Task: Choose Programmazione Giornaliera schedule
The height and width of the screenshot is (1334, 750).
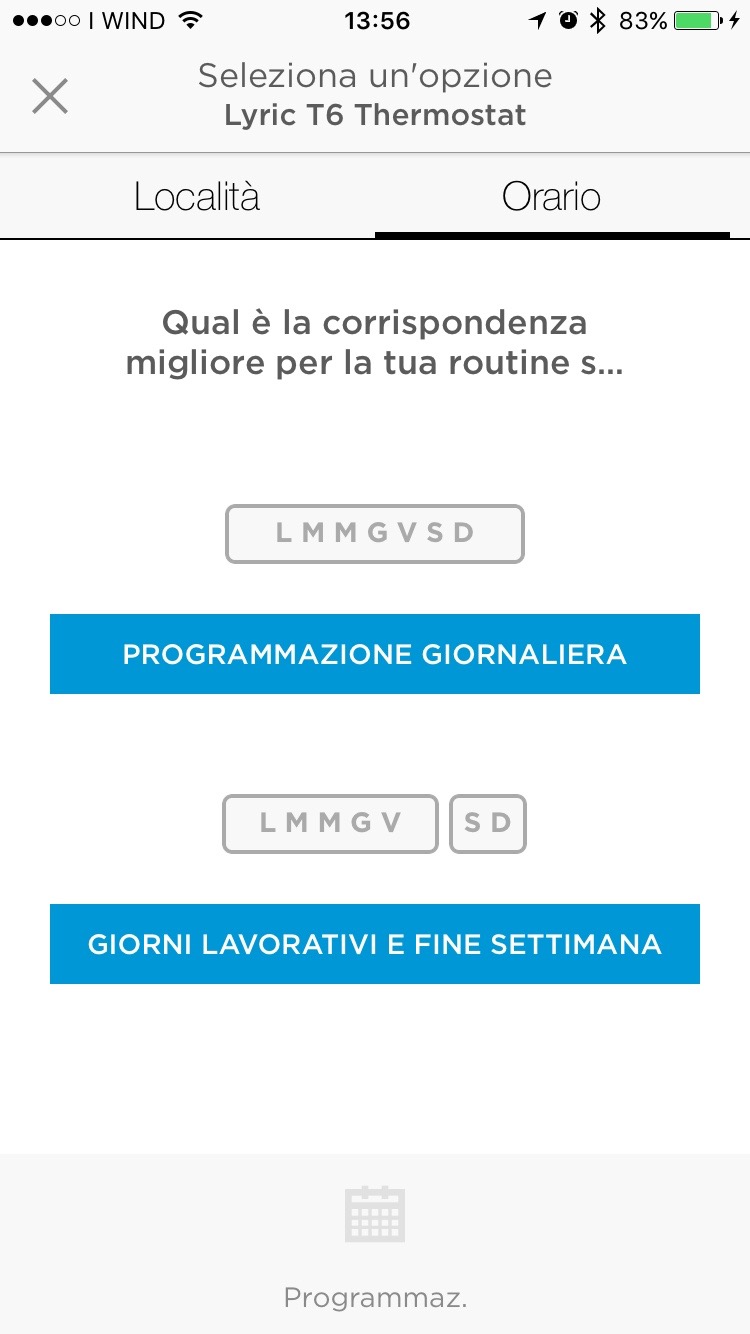Action: pyautogui.click(x=375, y=654)
